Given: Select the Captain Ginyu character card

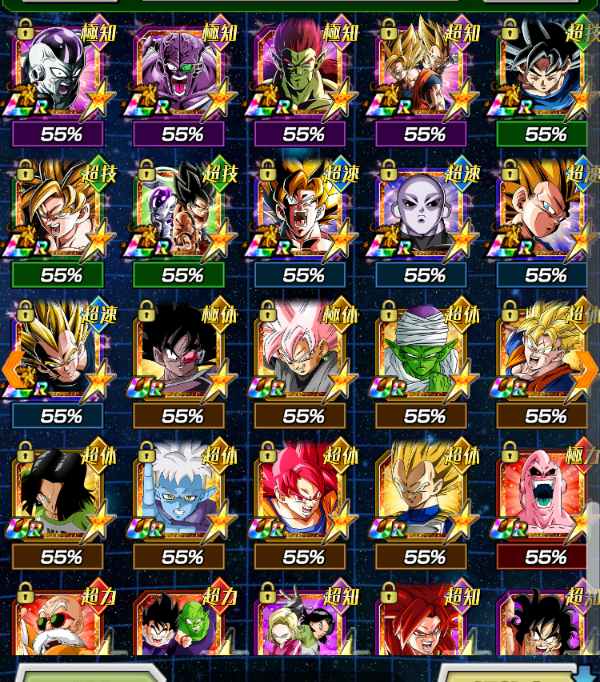Looking at the screenshot, I should click(x=181, y=75).
